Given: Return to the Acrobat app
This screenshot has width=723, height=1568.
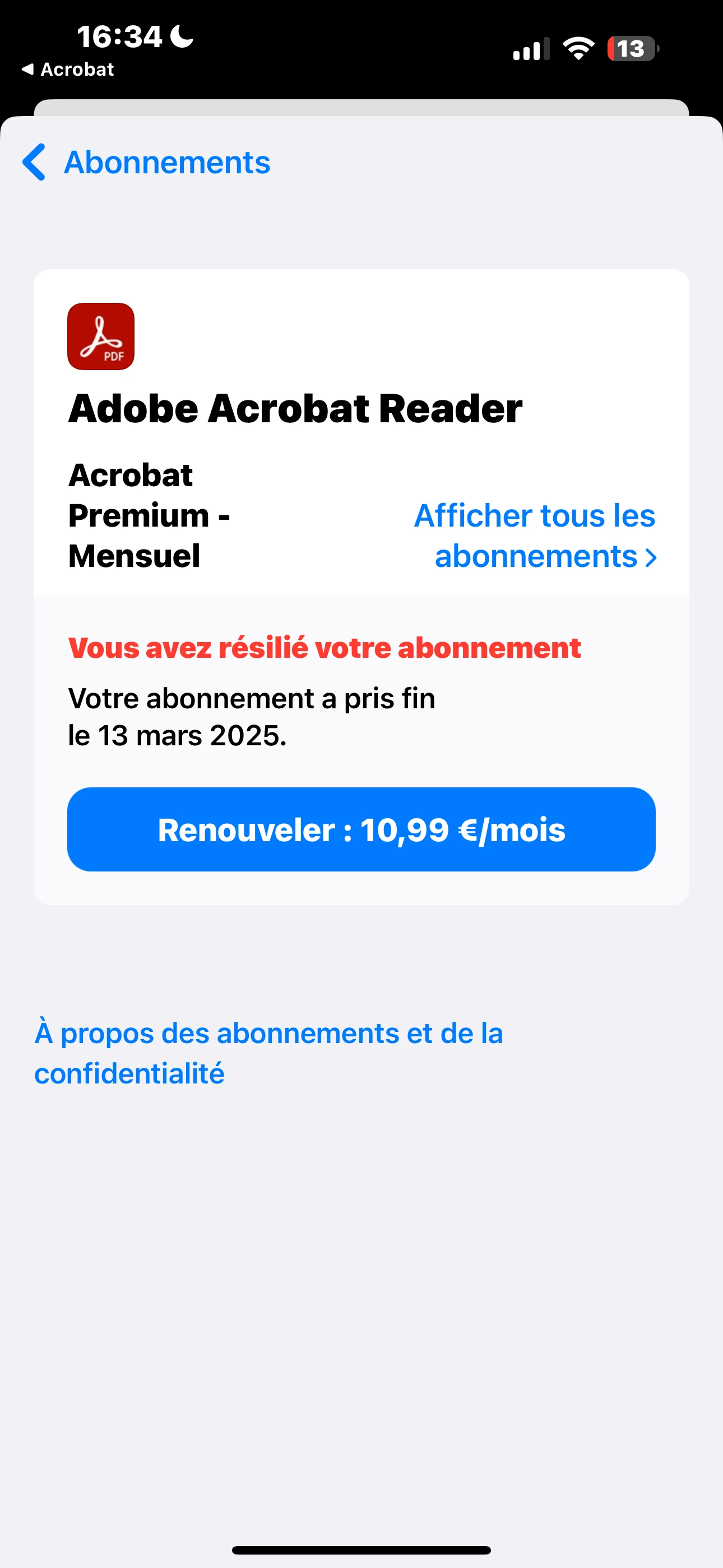Looking at the screenshot, I should click(x=68, y=70).
